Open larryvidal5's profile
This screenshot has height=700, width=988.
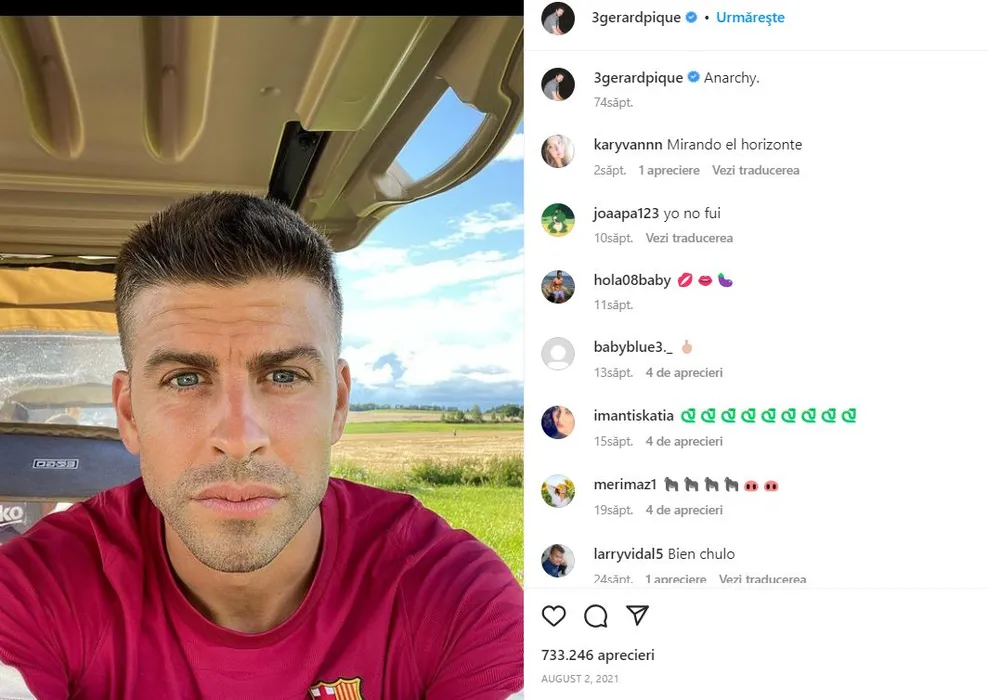pyautogui.click(x=629, y=554)
